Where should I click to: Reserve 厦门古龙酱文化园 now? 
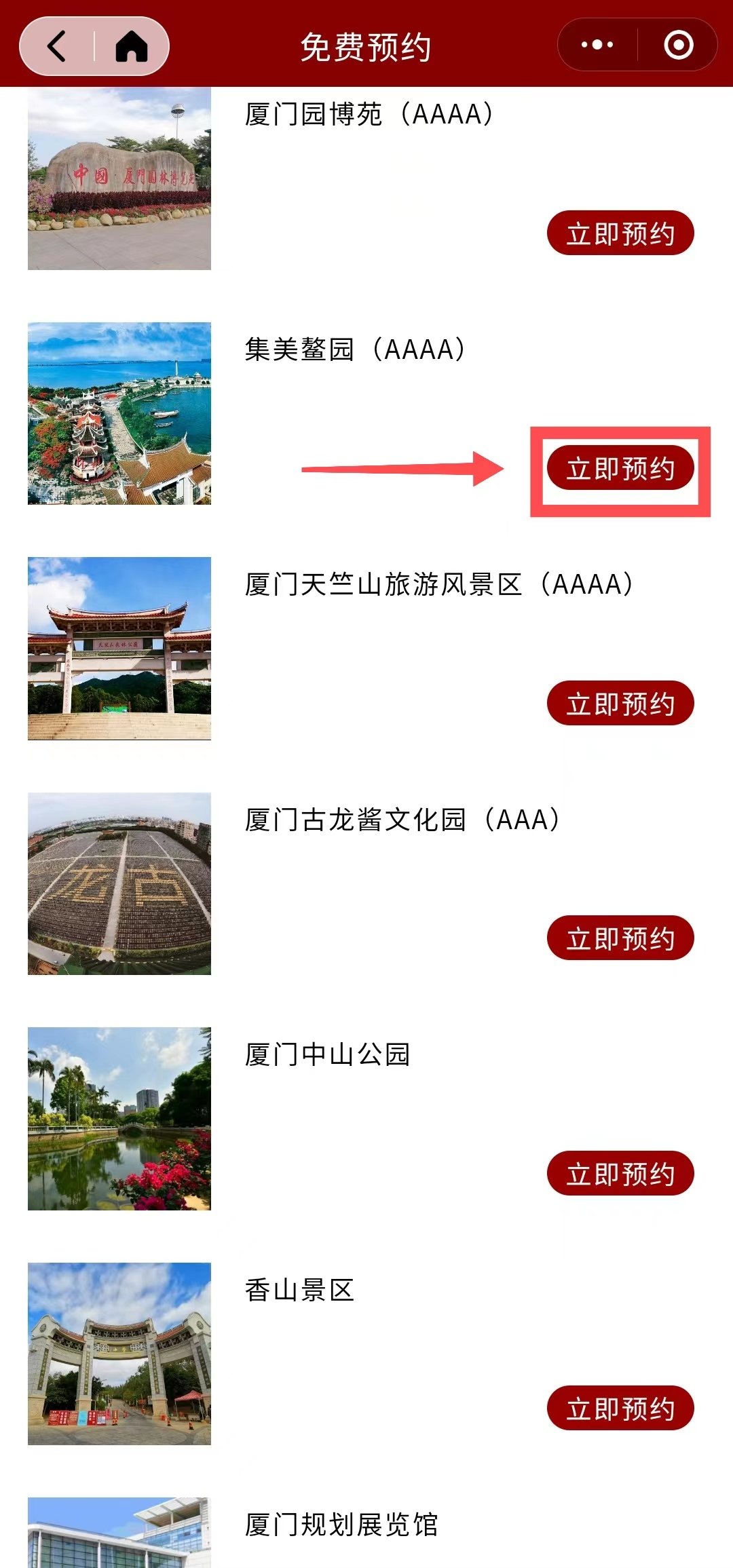[x=620, y=938]
